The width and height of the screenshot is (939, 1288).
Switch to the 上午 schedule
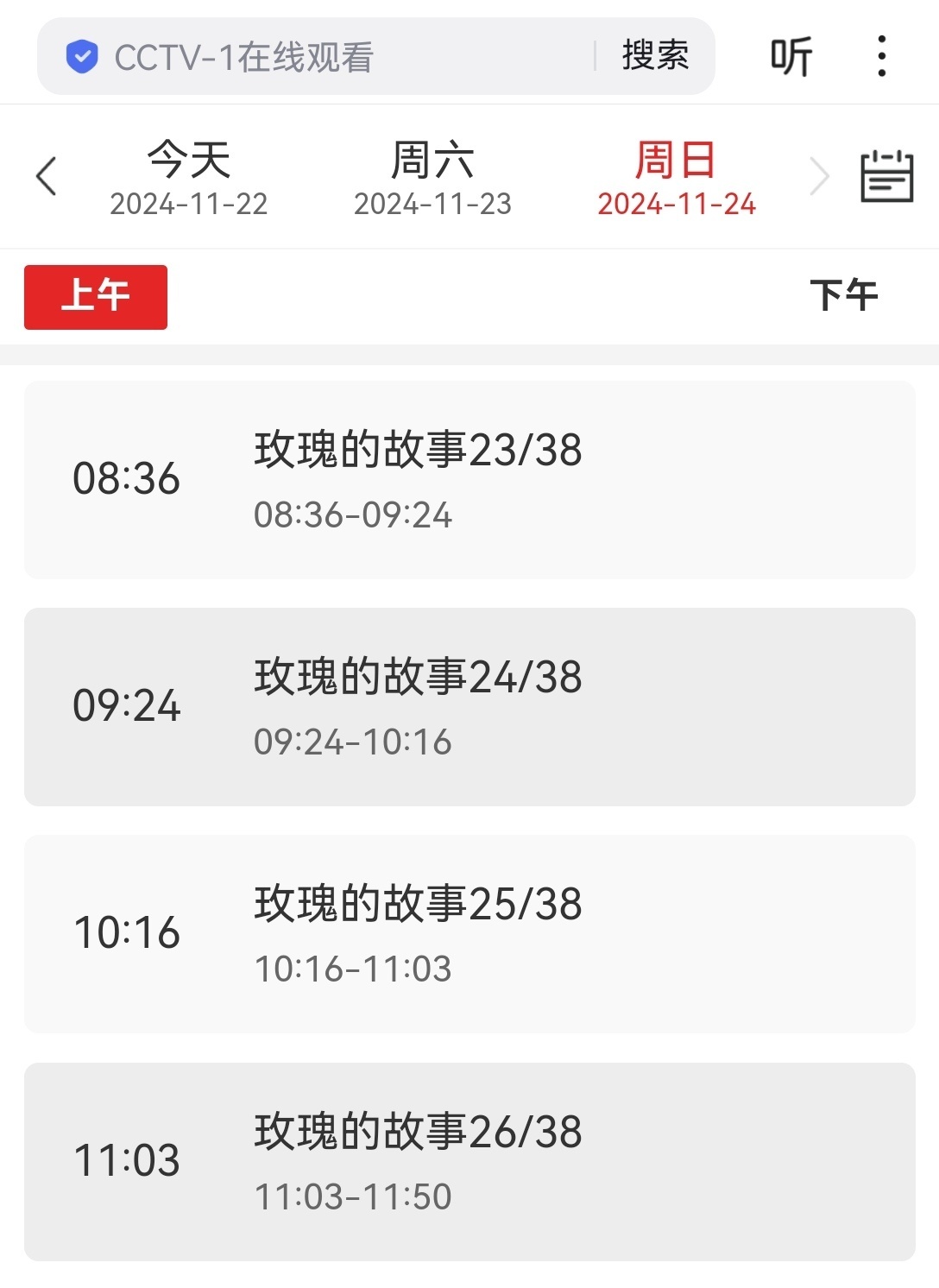tap(96, 297)
